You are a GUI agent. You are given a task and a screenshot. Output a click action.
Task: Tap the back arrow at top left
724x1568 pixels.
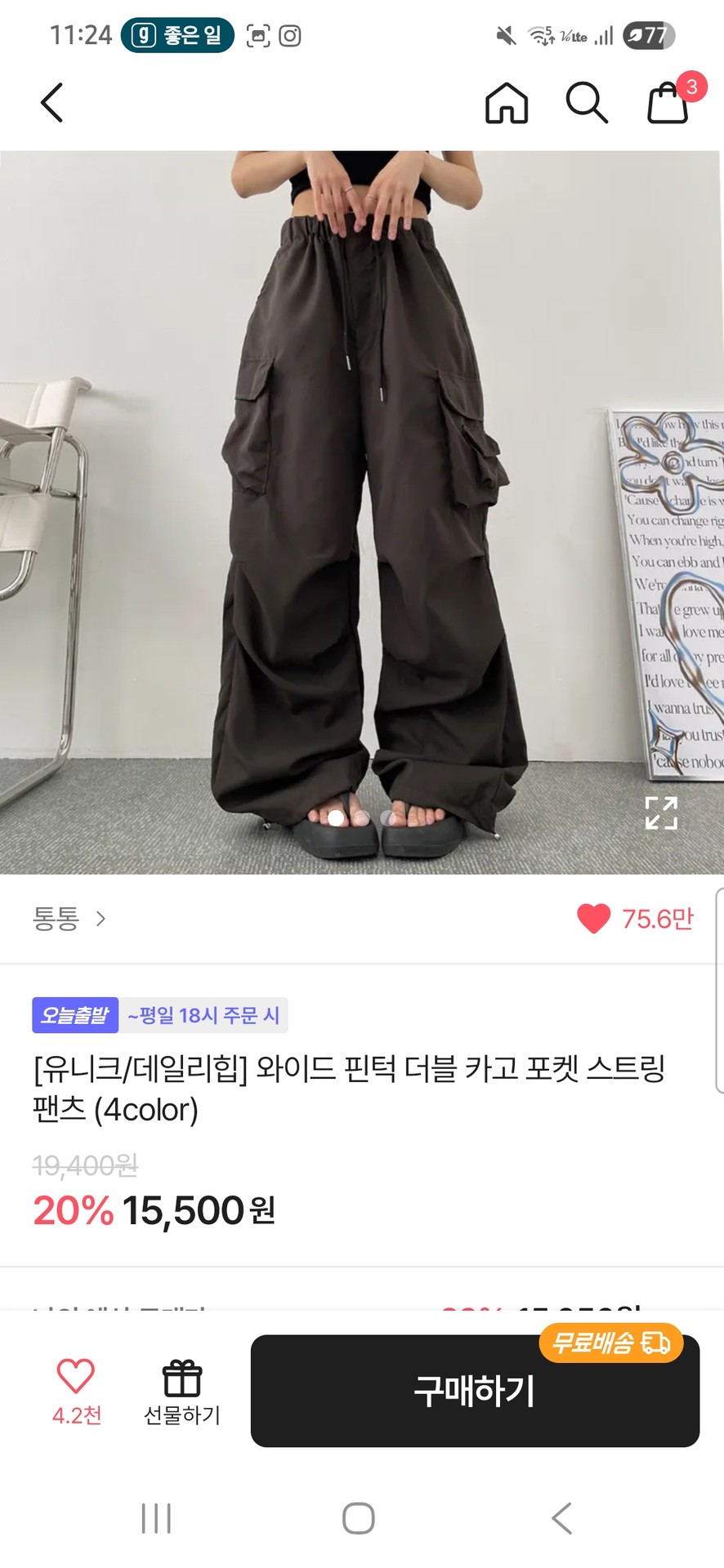[51, 103]
